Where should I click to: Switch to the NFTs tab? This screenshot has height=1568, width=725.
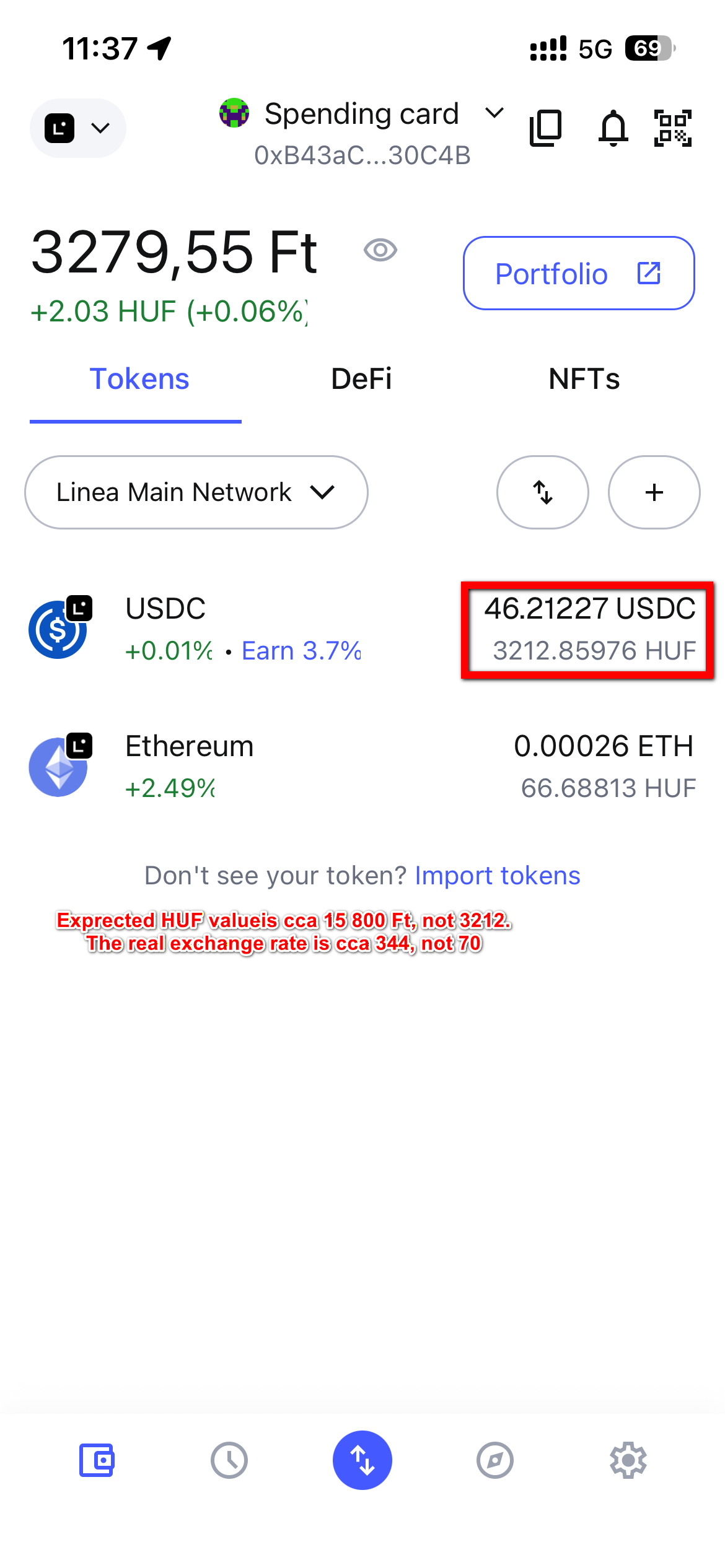tap(584, 379)
